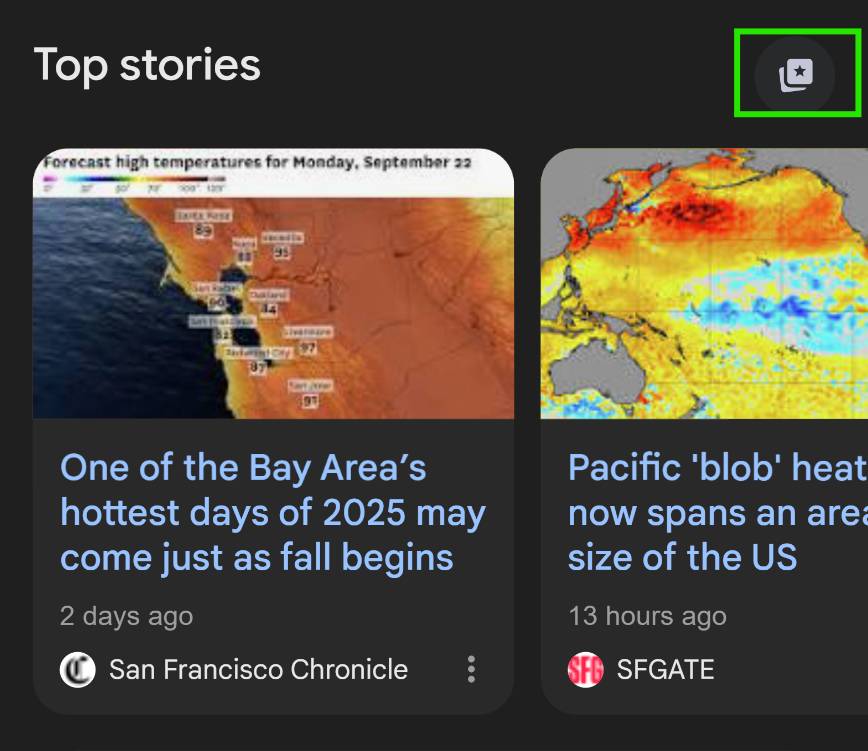The width and height of the screenshot is (868, 751).
Task: Open the Pacific 'blob' heat article from SFGATE
Action: pyautogui.click(x=716, y=512)
